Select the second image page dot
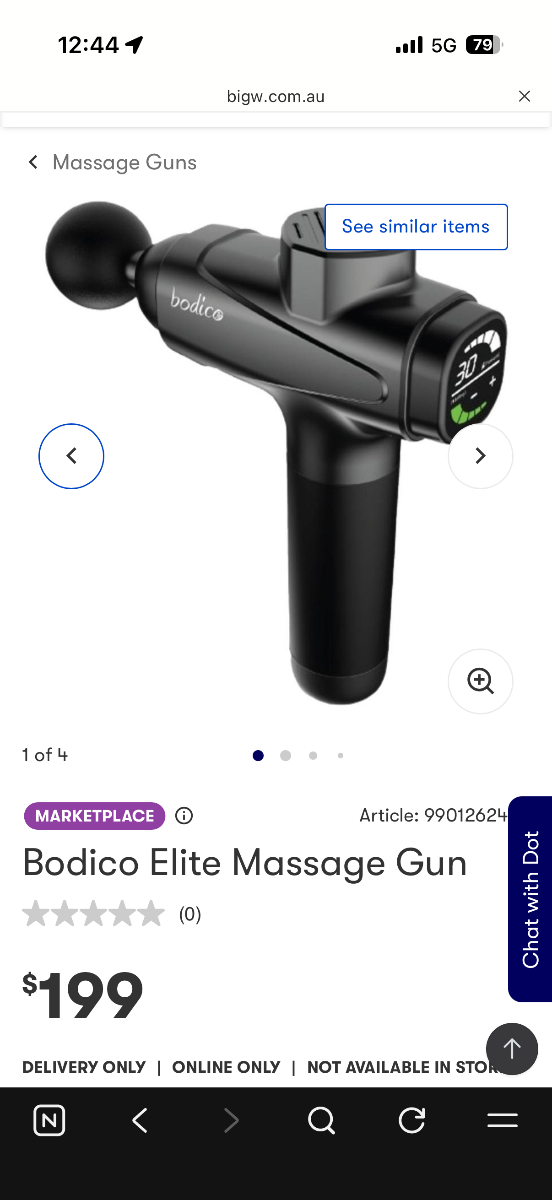Screen dimensions: 552x1200 [x=286, y=756]
